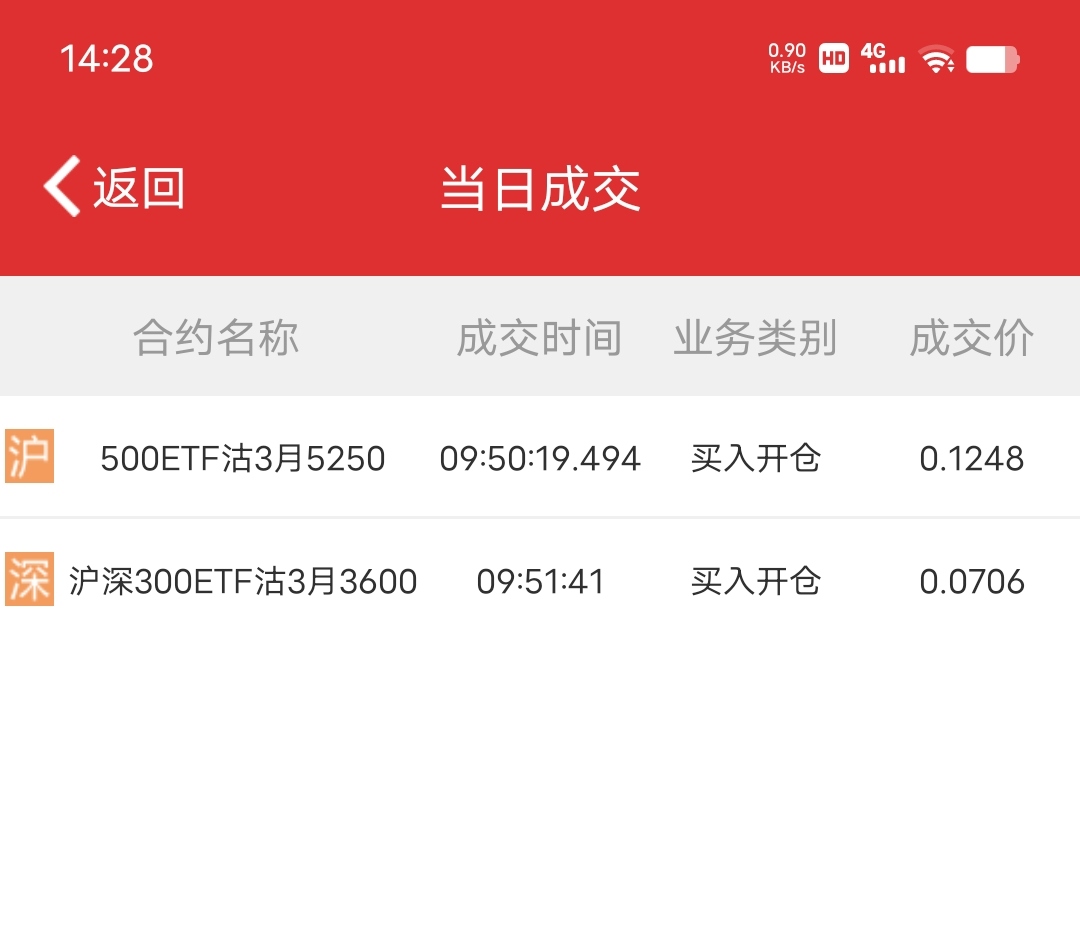This screenshot has width=1080, height=948.
Task: Go back using the 返回 button
Action: 114,188
